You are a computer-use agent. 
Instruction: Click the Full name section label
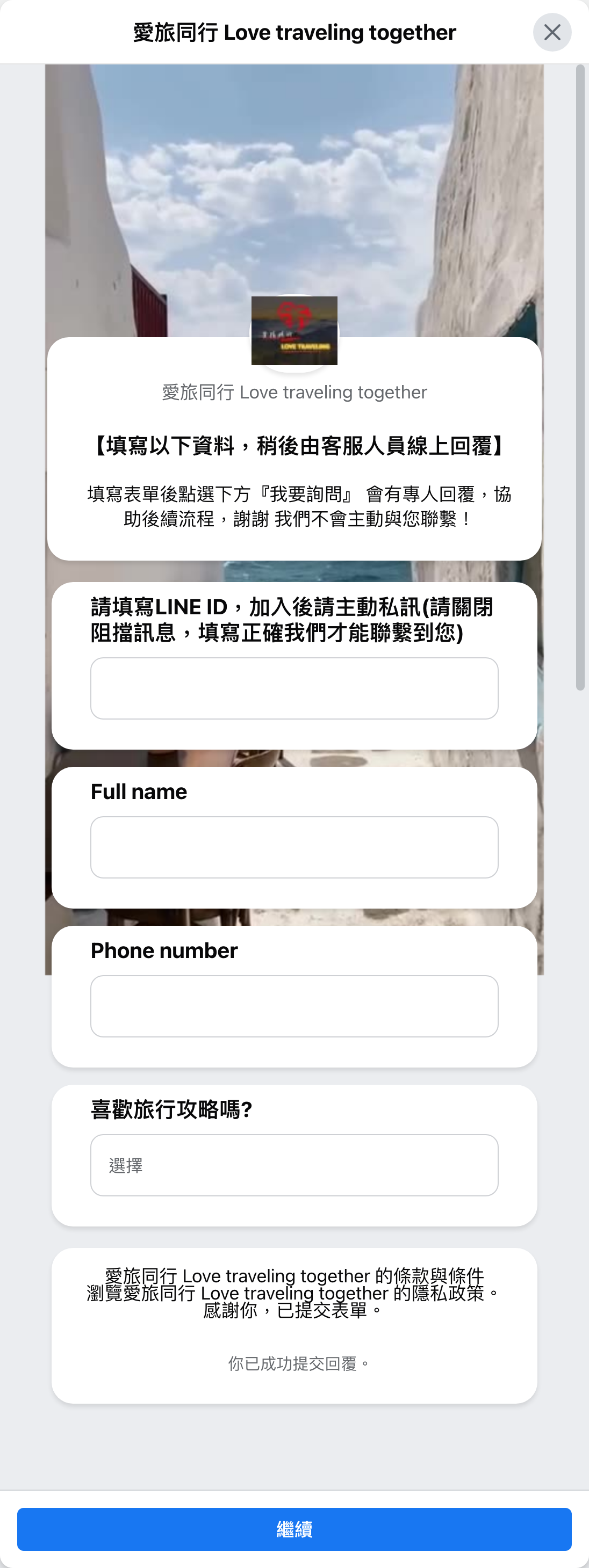coord(139,790)
